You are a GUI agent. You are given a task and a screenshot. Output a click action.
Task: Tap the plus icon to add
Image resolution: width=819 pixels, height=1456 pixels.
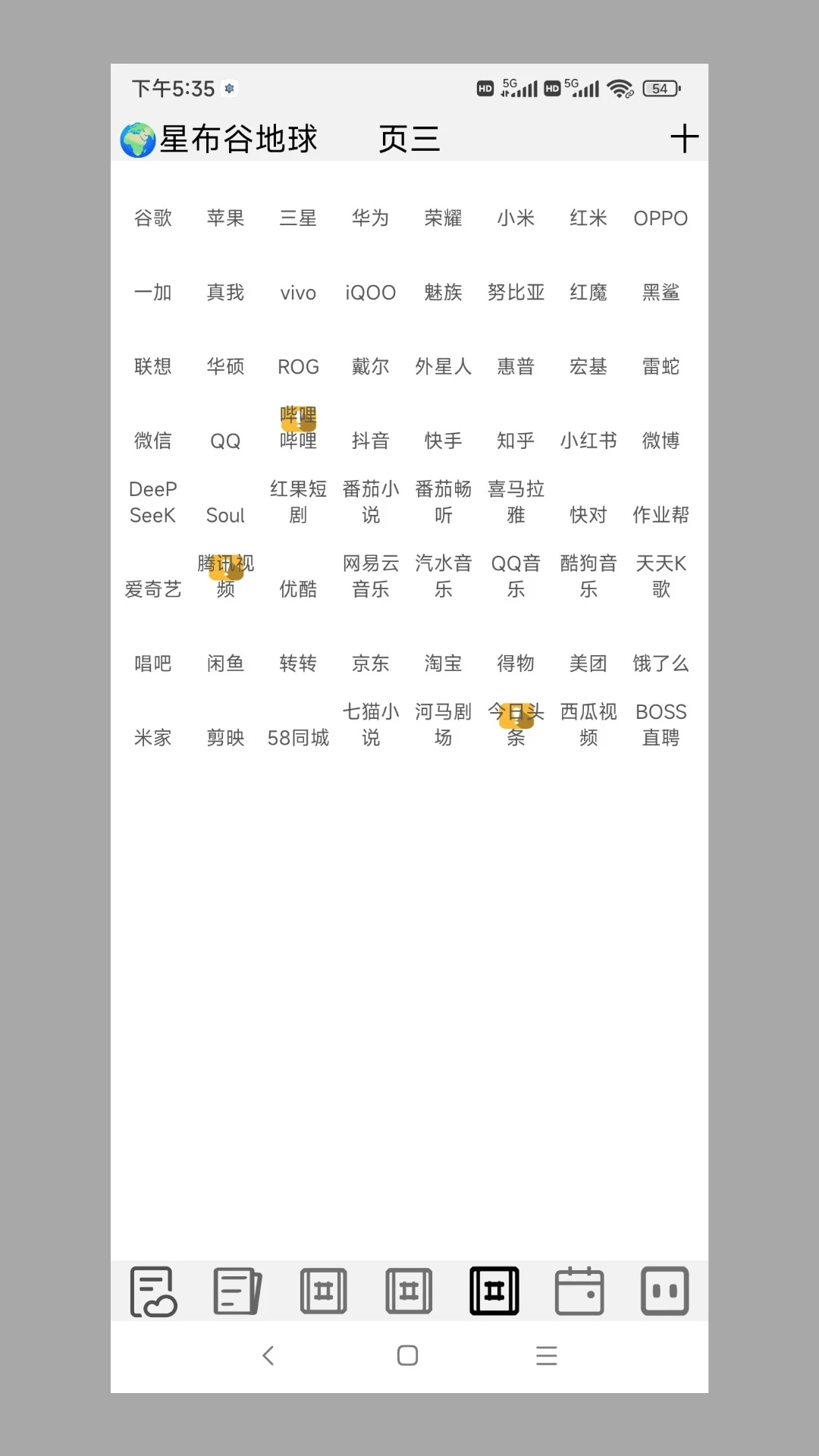[x=684, y=139]
